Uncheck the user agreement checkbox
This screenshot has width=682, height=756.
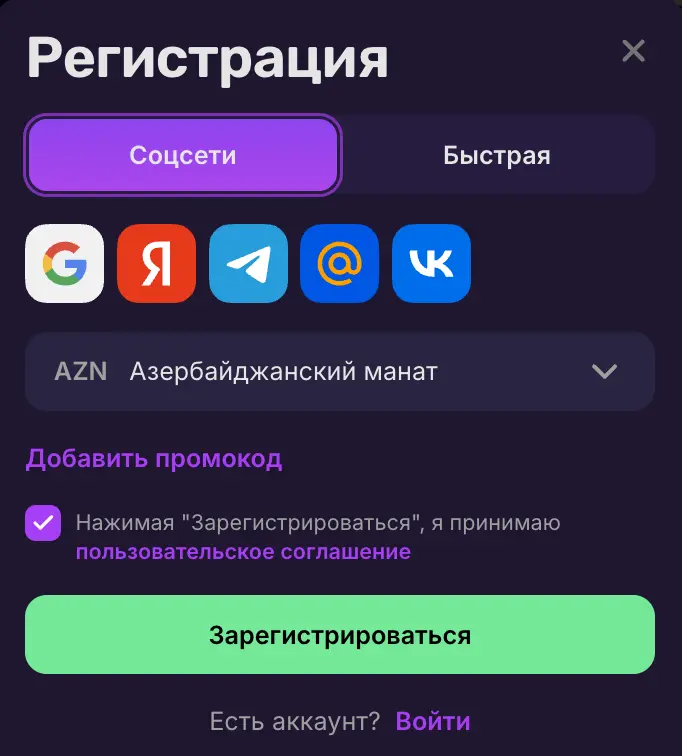point(43,523)
